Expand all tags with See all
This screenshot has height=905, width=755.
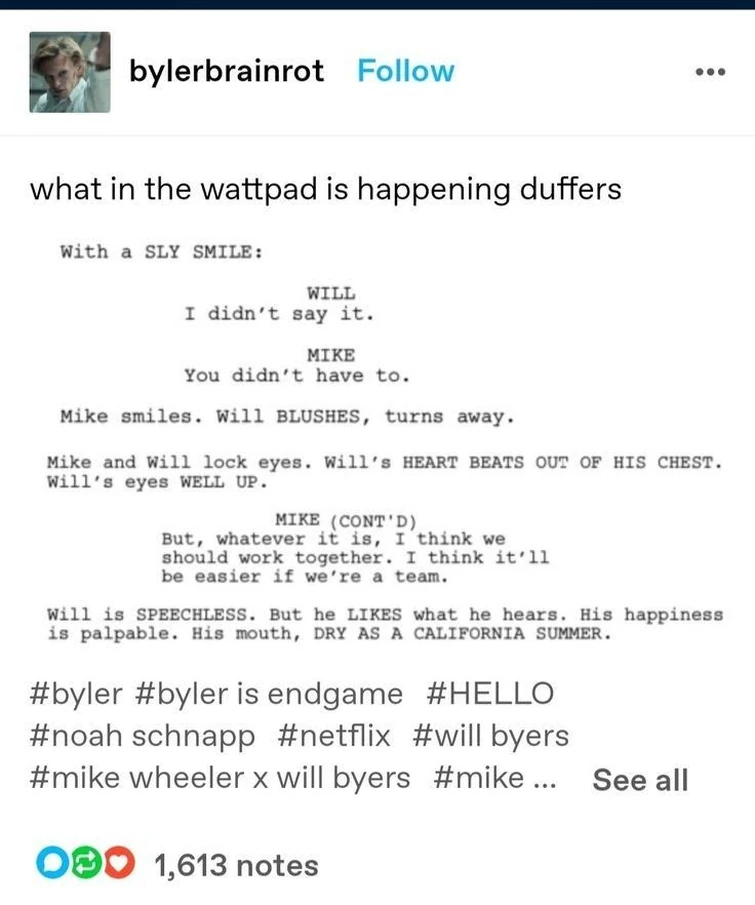tap(640, 780)
